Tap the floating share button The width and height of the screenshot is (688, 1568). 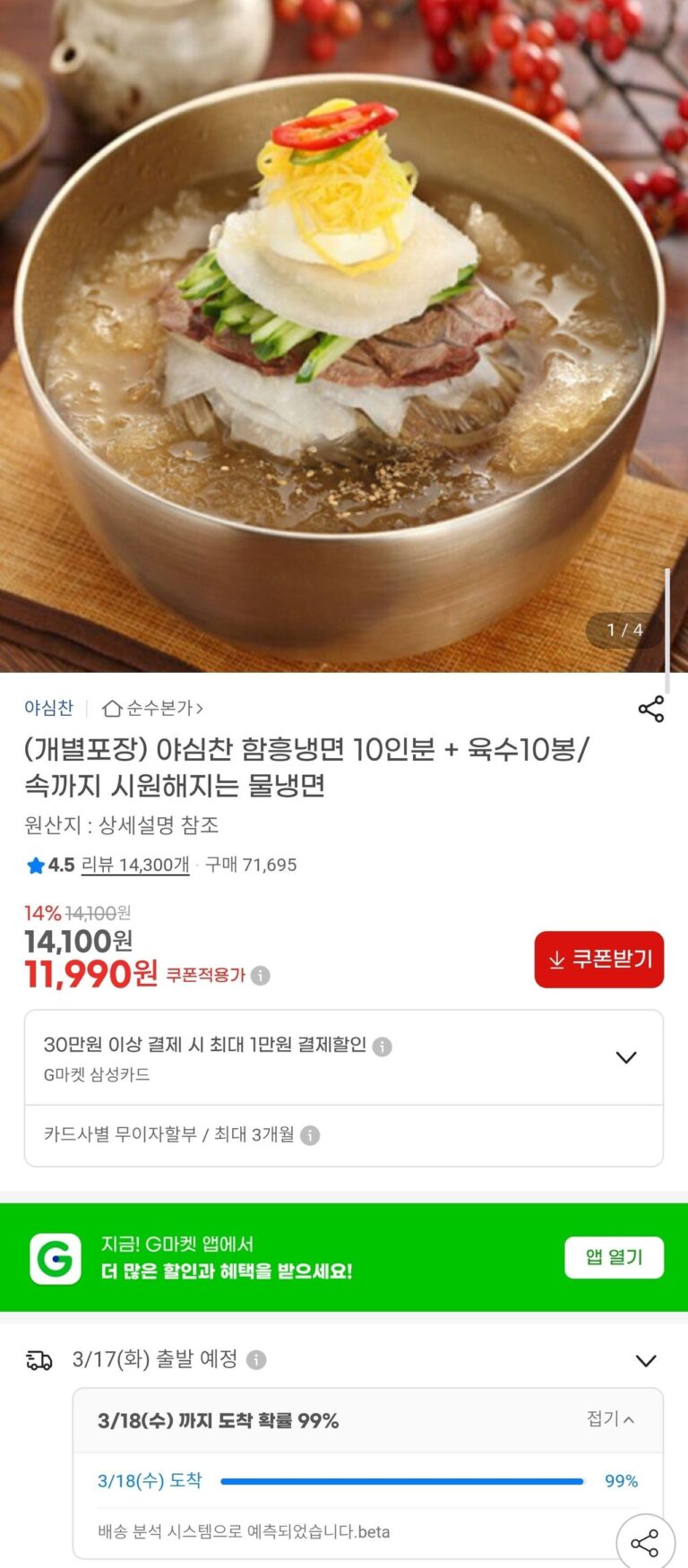tap(645, 1543)
